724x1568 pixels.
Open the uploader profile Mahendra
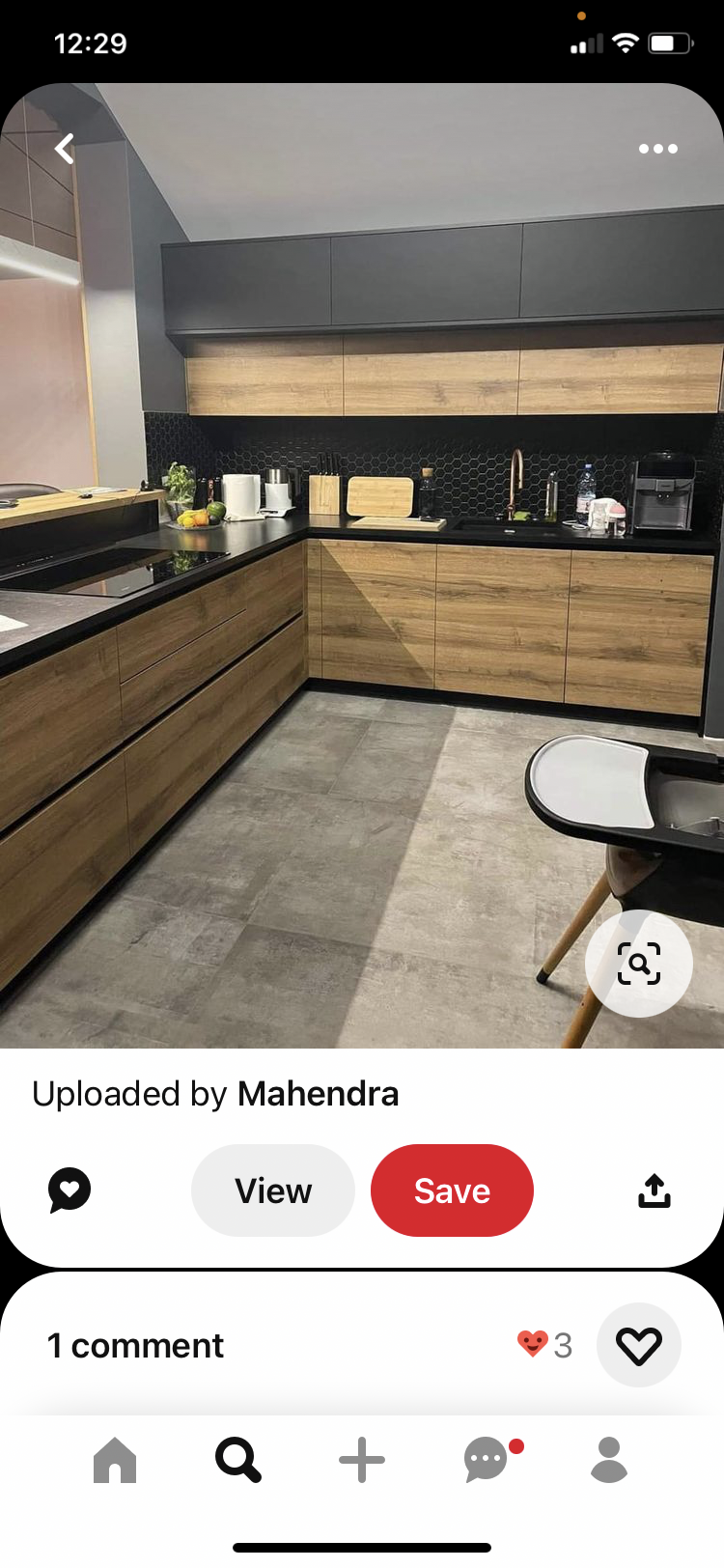pos(318,1094)
